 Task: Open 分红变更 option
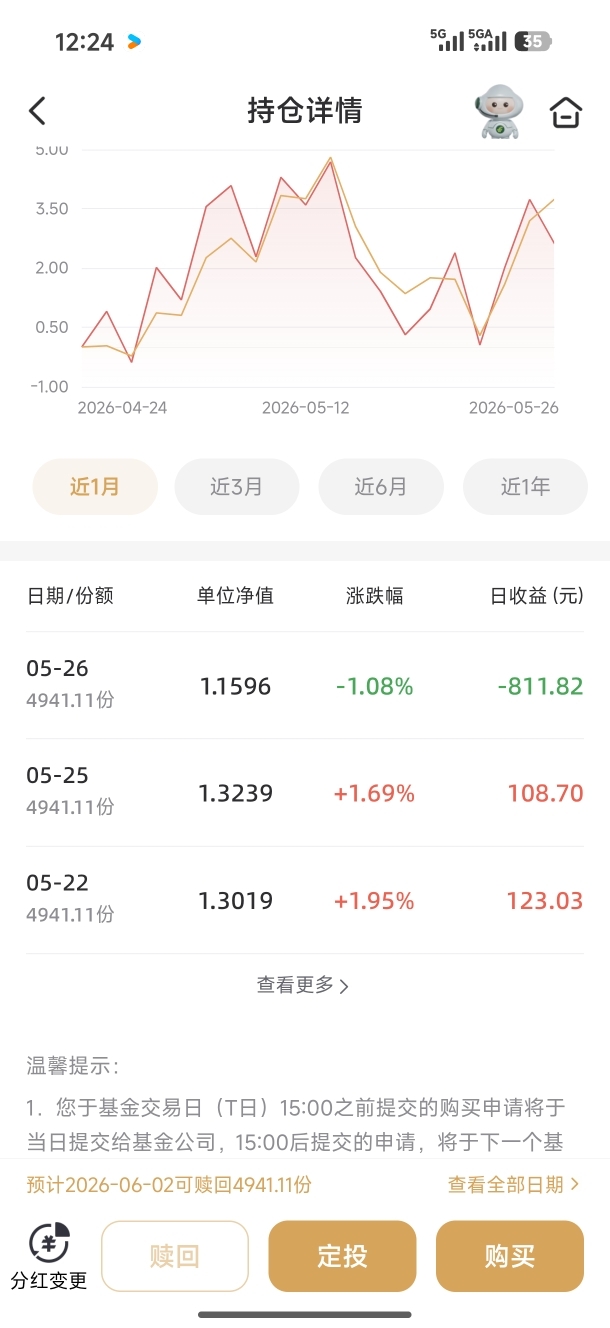[x=49, y=1257]
